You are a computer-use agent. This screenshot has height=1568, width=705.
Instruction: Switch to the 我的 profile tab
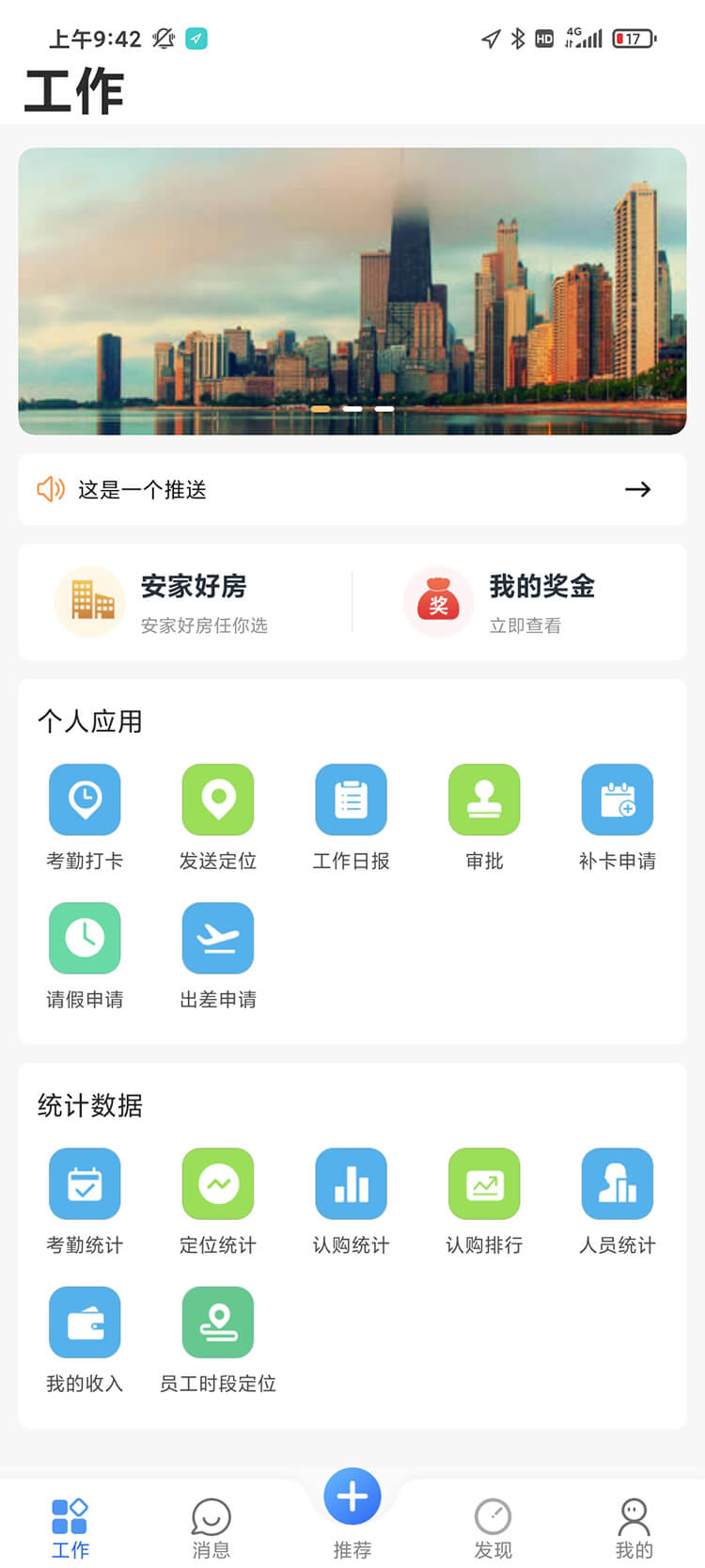click(x=634, y=1528)
